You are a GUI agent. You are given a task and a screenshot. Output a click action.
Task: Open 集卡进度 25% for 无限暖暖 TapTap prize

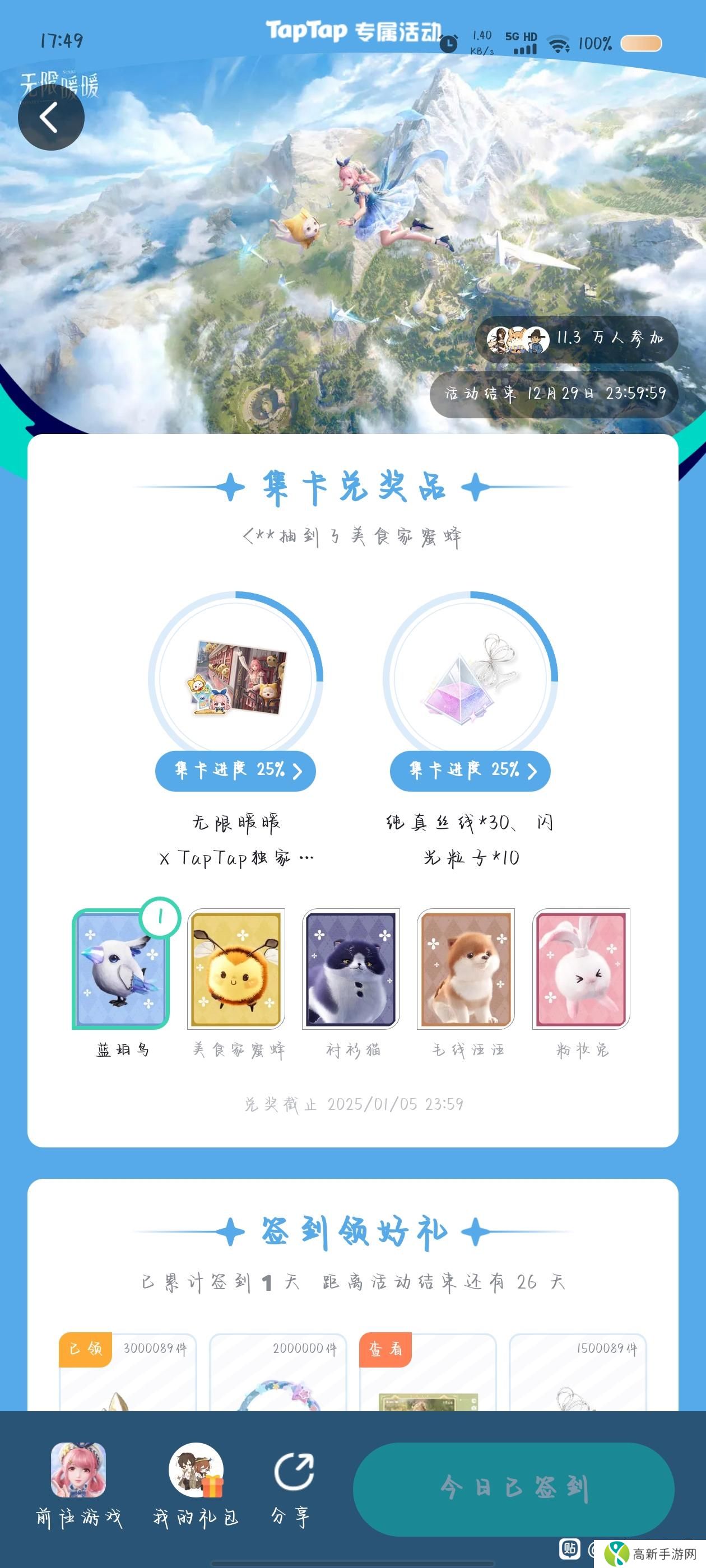(236, 771)
